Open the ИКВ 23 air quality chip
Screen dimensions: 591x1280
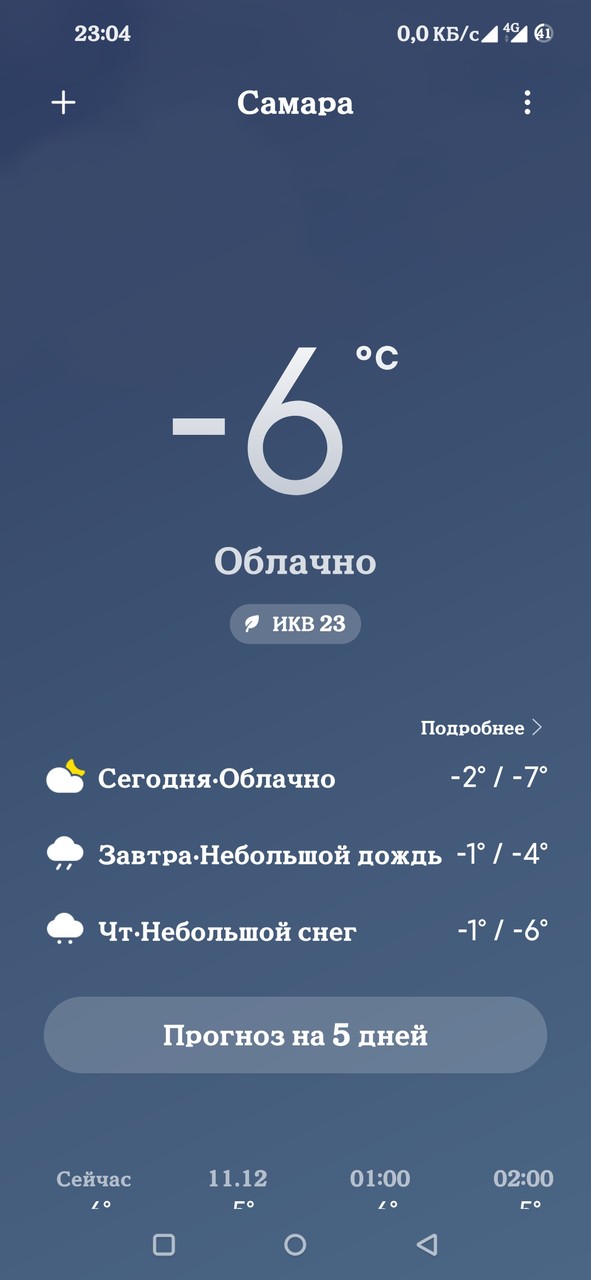(295, 624)
